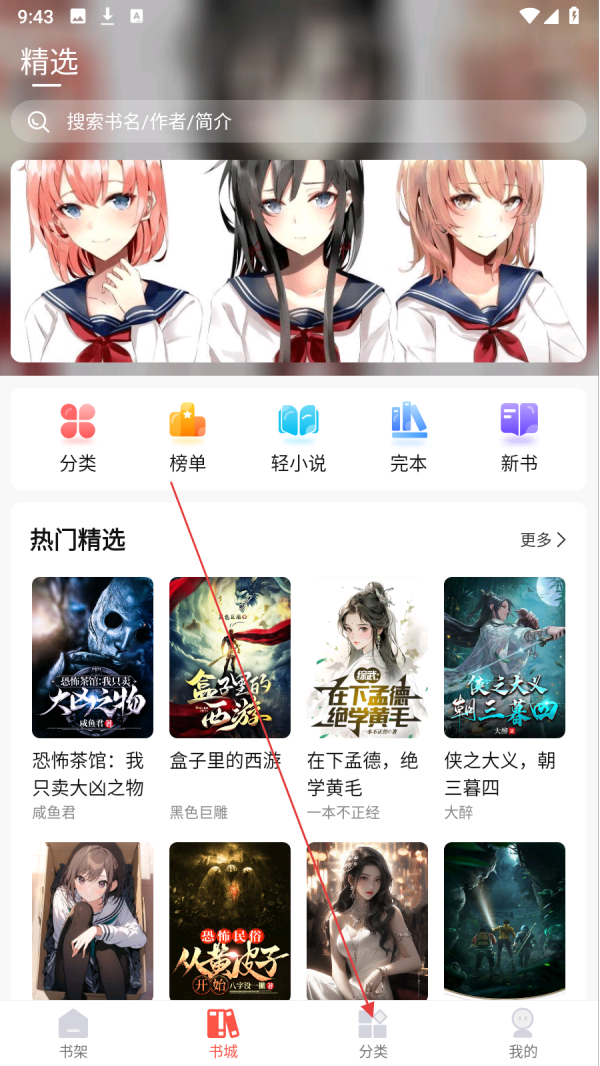Open the 完本 shortcut

pos(408,437)
